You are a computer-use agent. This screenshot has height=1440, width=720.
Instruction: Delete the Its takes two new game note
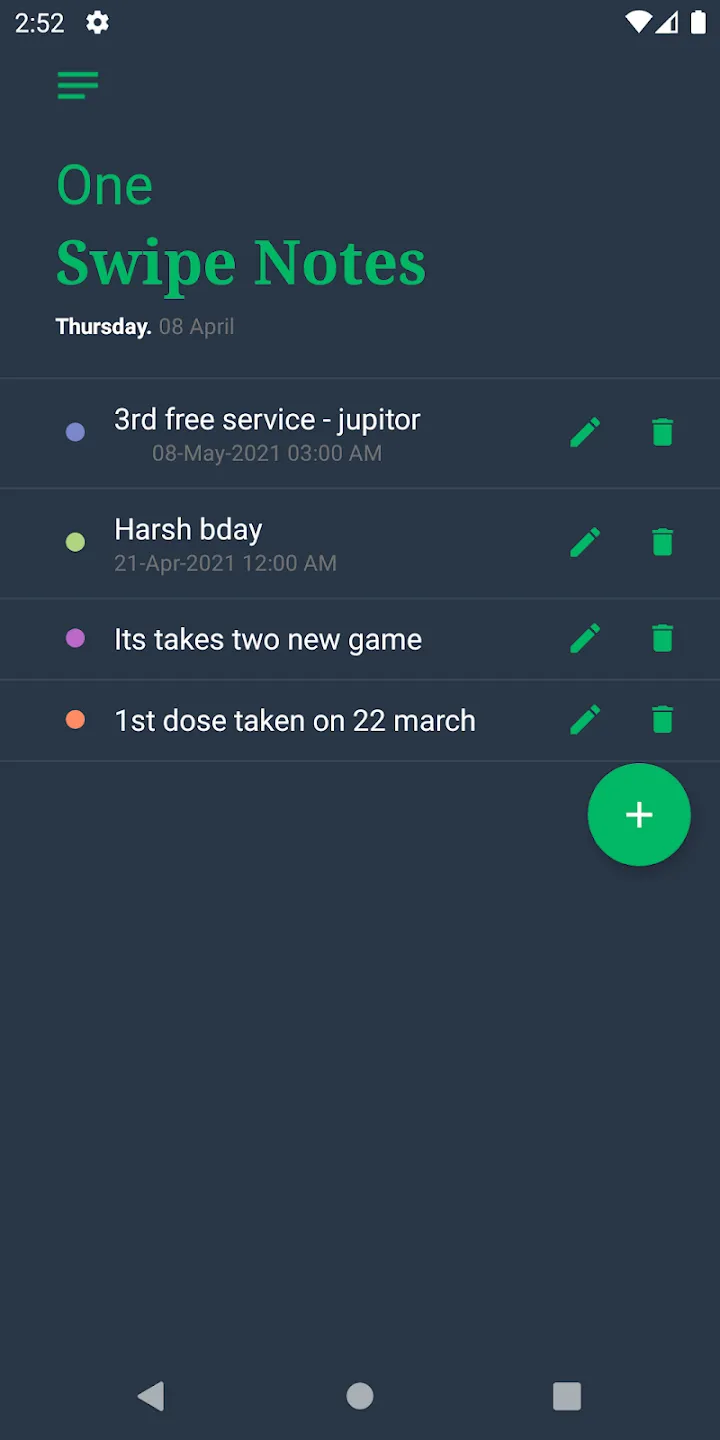point(662,638)
